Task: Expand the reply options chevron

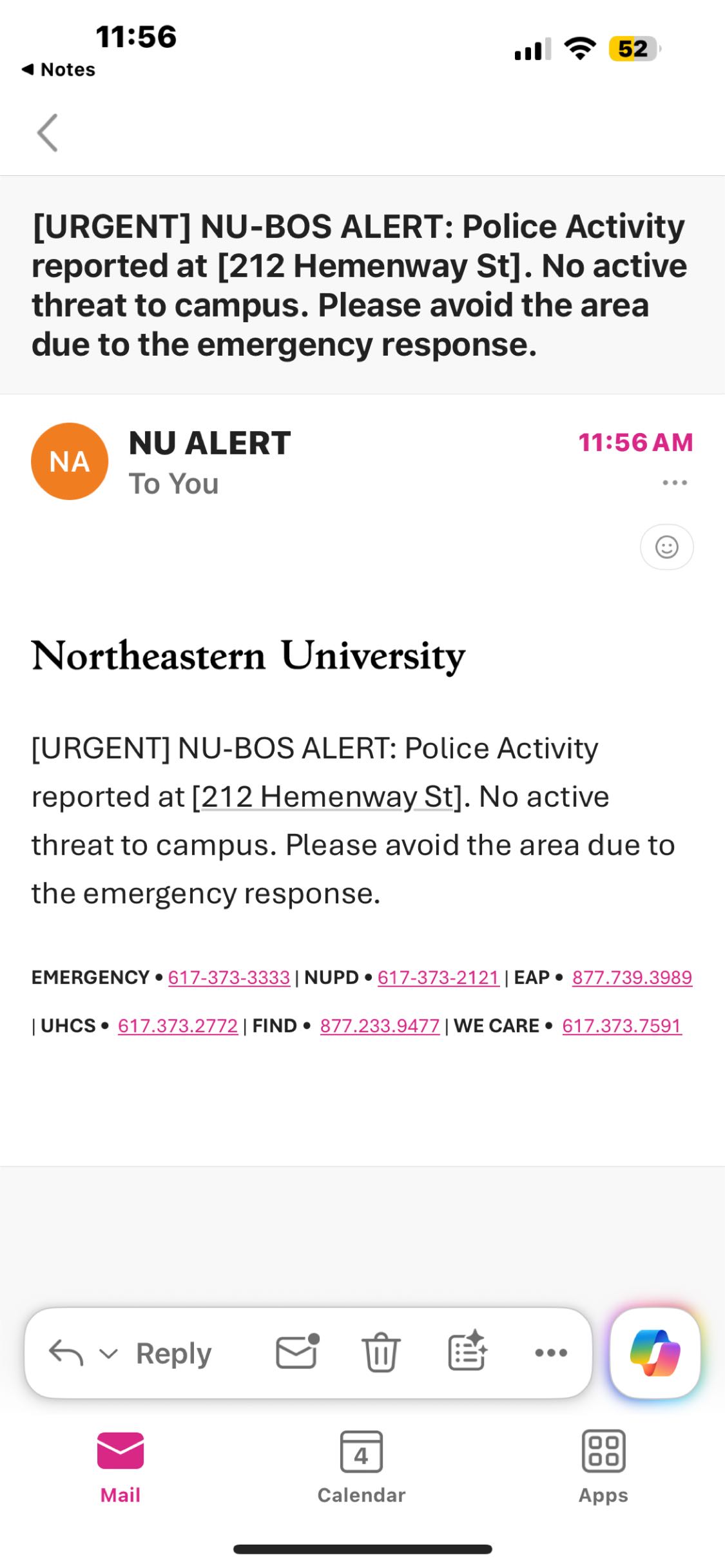Action: coord(108,1353)
